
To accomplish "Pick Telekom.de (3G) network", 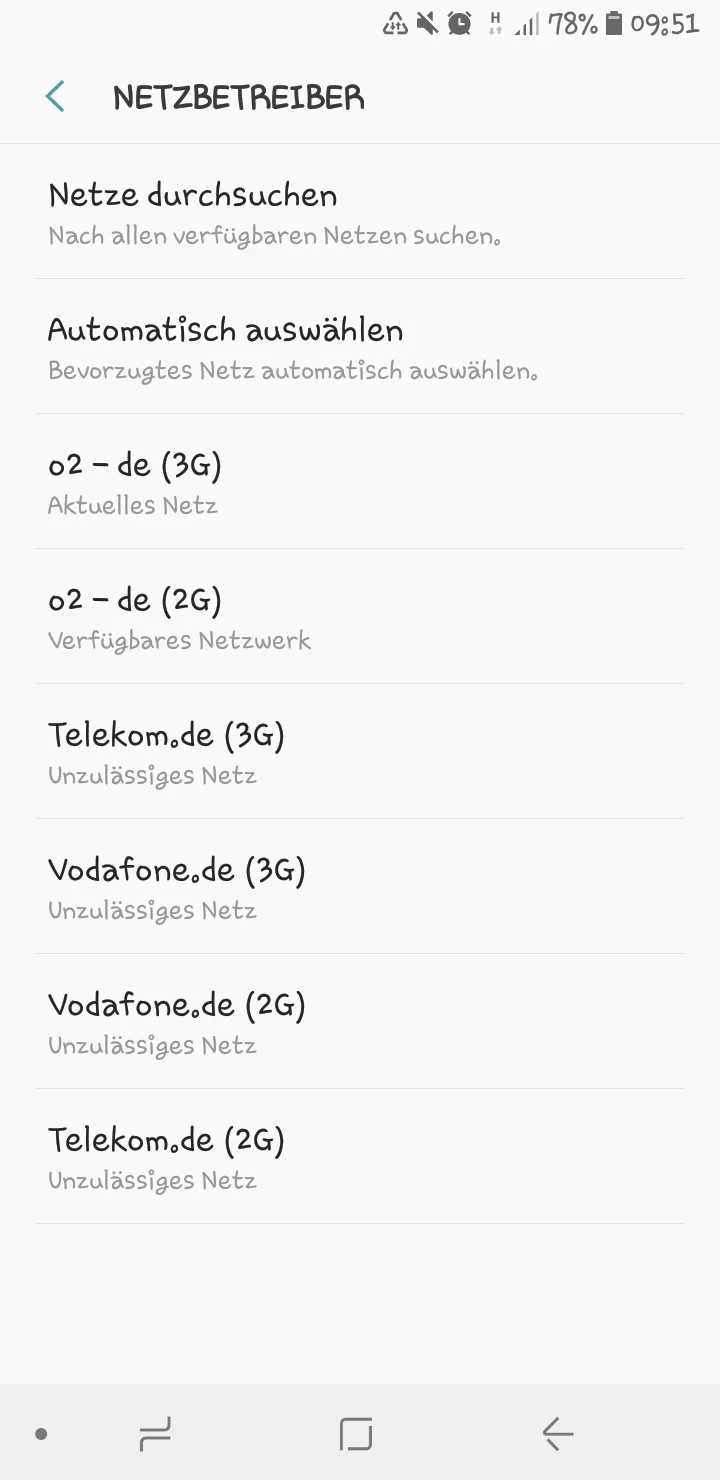I will 360,752.
